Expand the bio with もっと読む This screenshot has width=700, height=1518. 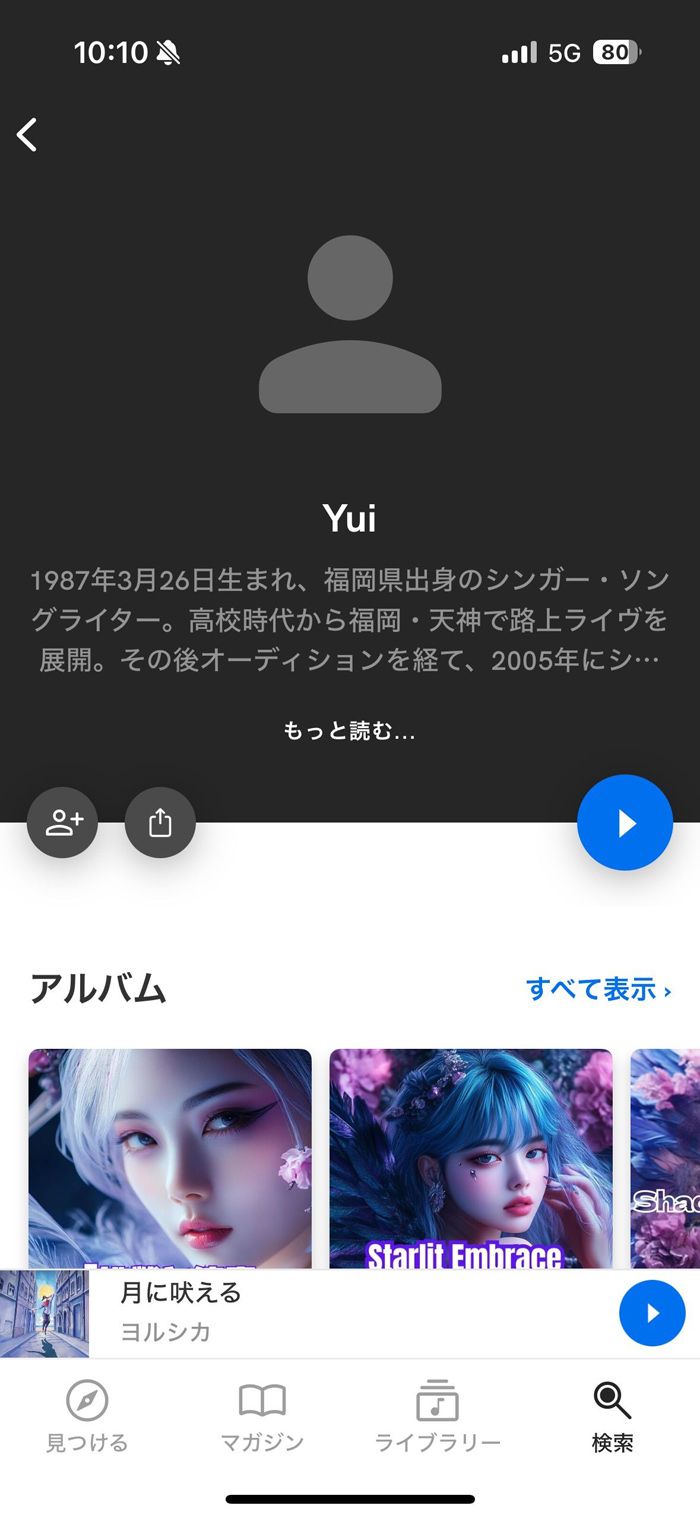[x=349, y=731]
